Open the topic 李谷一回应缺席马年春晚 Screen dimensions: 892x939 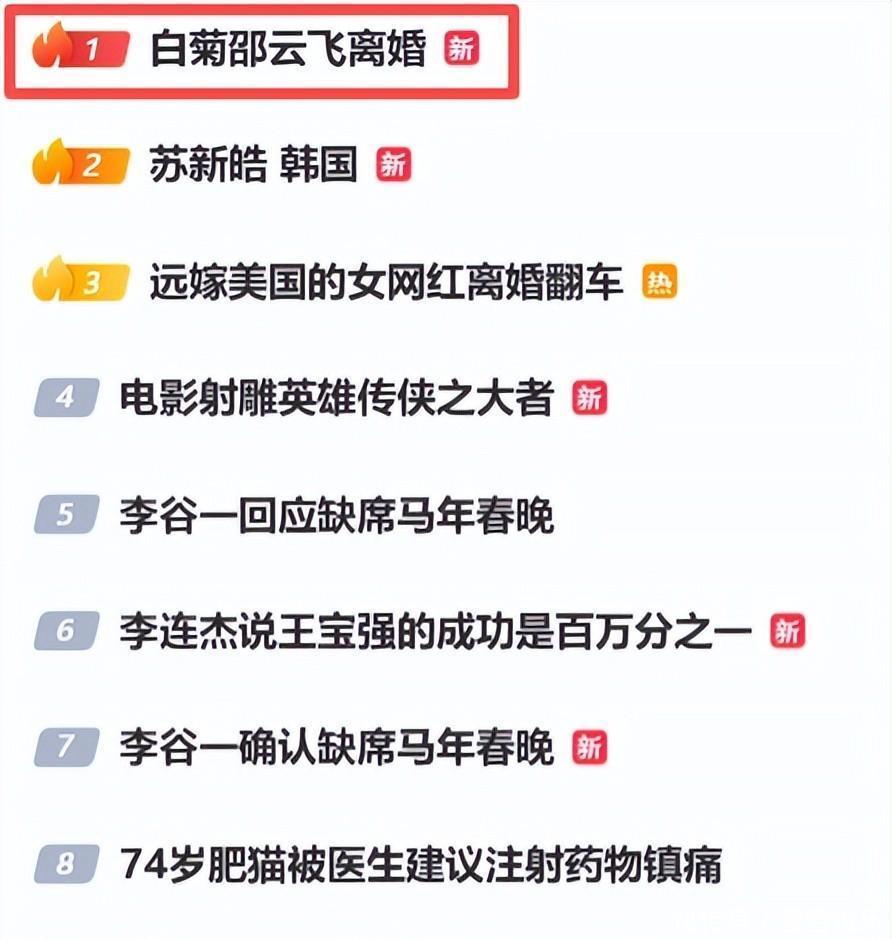tap(337, 515)
